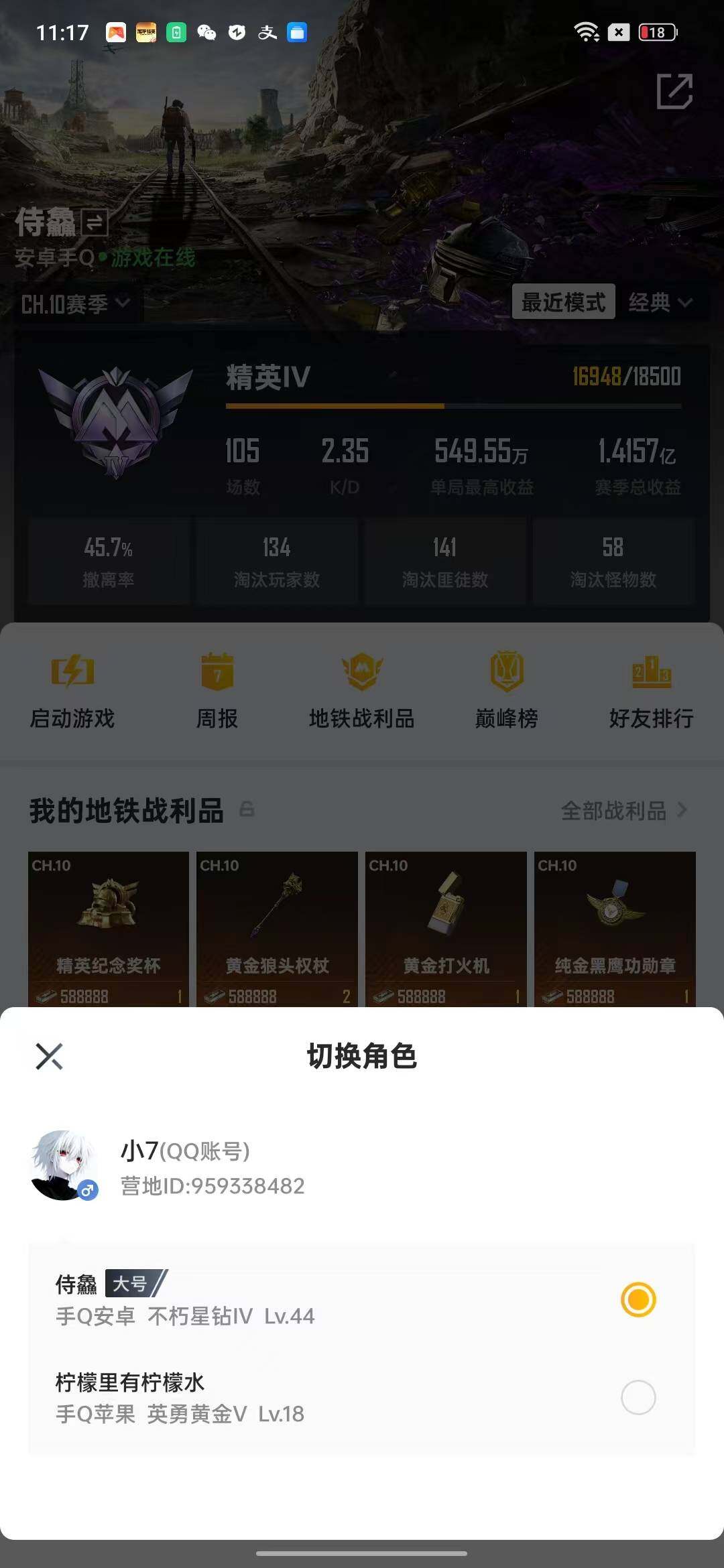Tap the lock icon beside 我的地铁战利品
724x1568 pixels.
pyautogui.click(x=248, y=809)
